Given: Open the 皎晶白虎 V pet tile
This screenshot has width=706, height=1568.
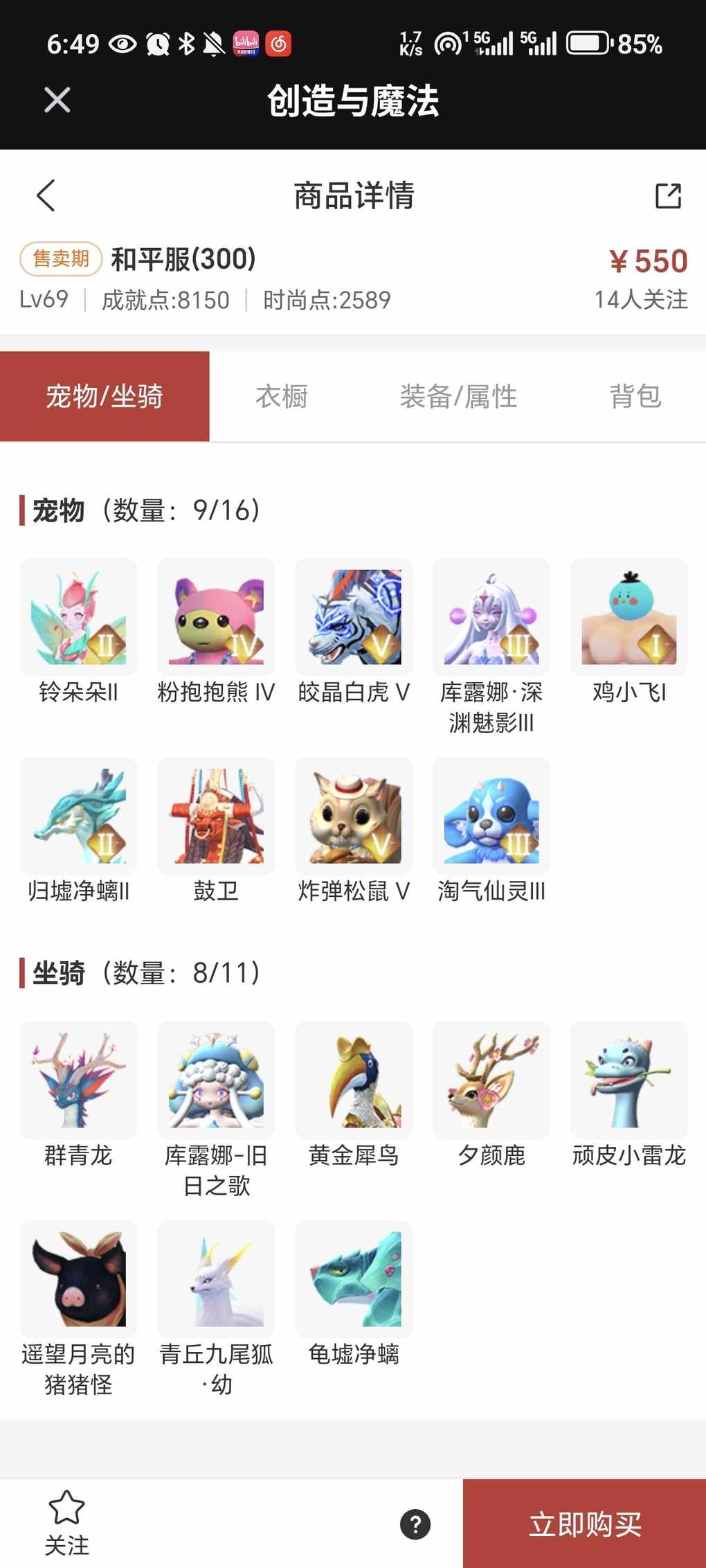Looking at the screenshot, I should [354, 617].
